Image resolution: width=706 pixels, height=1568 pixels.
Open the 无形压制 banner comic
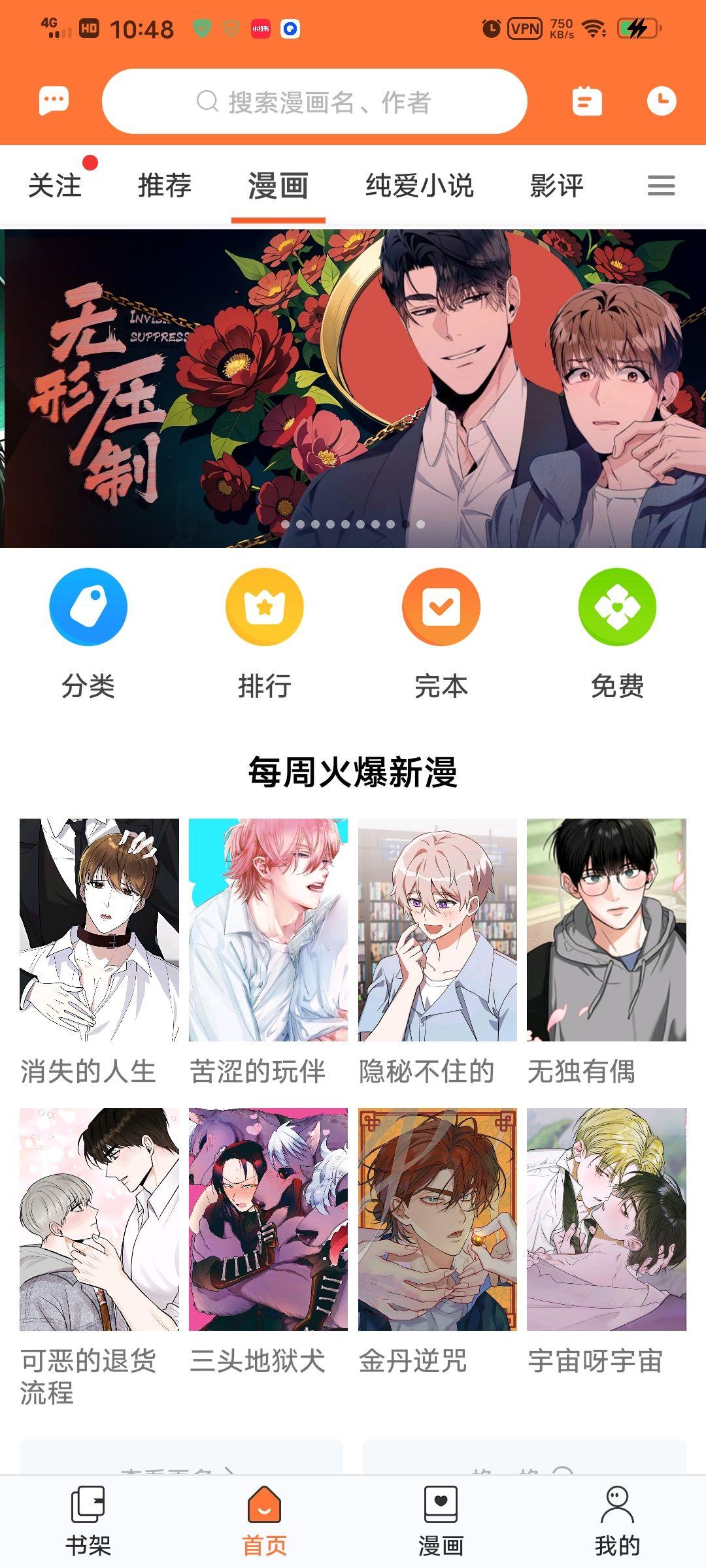[x=353, y=385]
